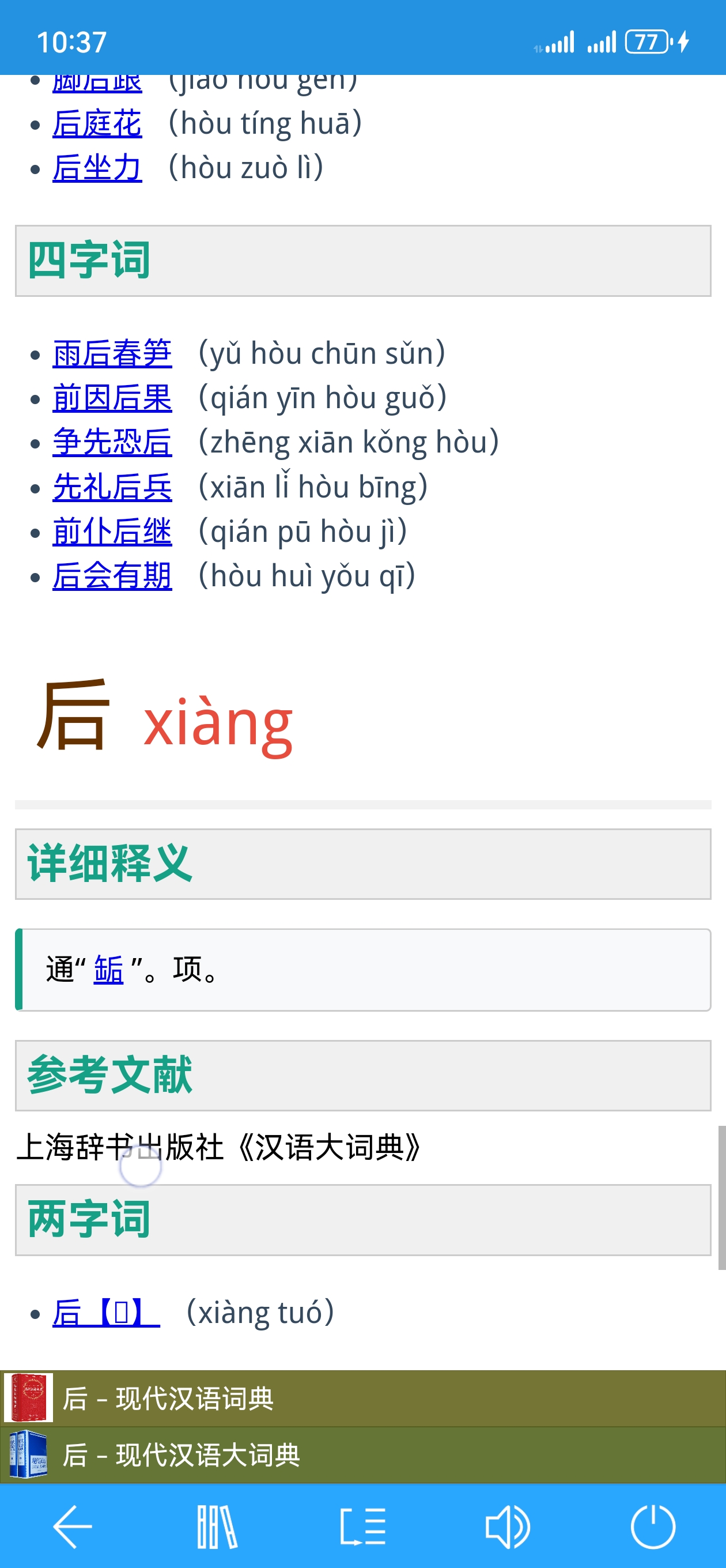Follow the 前因后果 link

(x=112, y=398)
